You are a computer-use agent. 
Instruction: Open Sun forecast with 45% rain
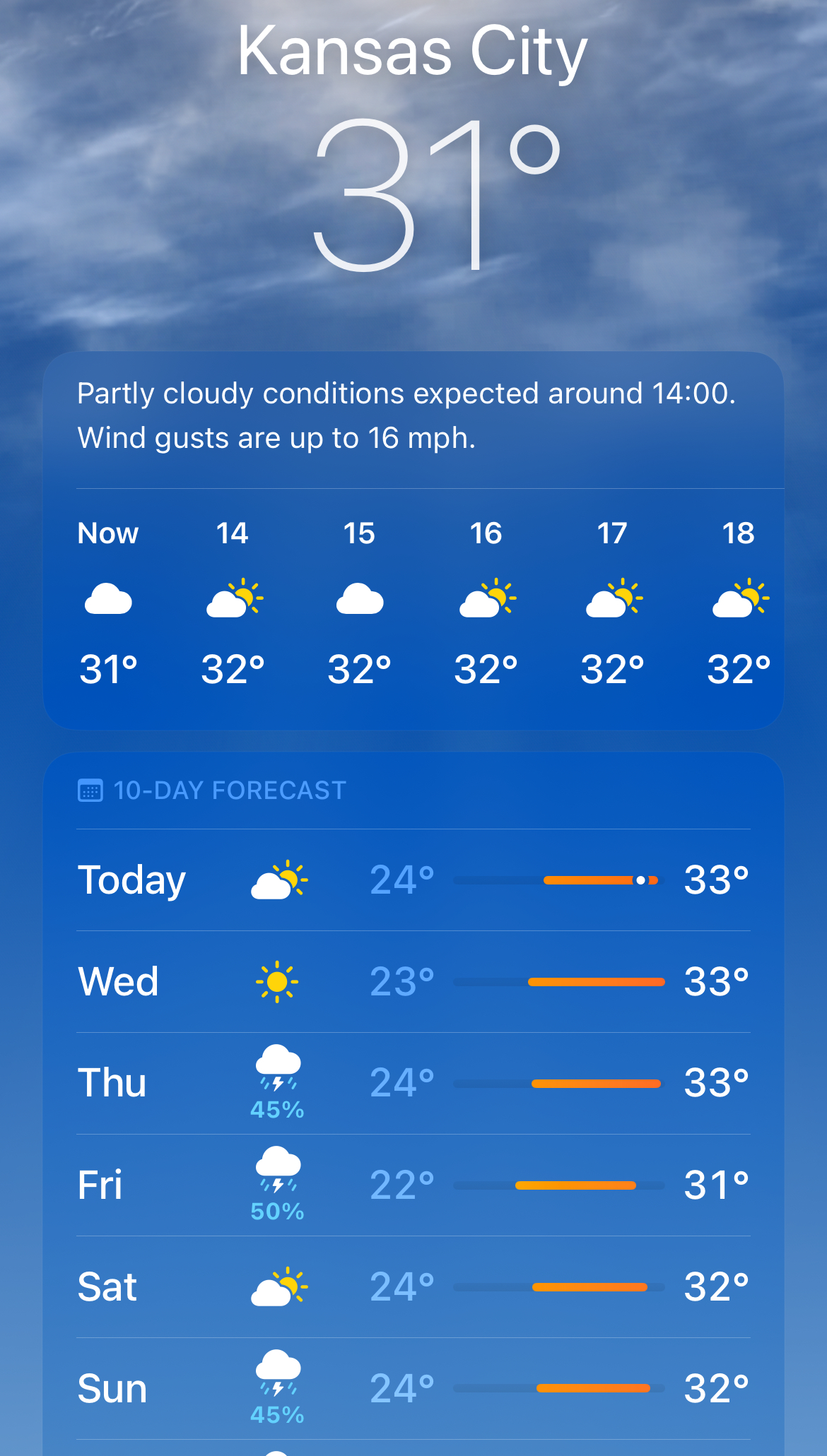click(413, 1389)
